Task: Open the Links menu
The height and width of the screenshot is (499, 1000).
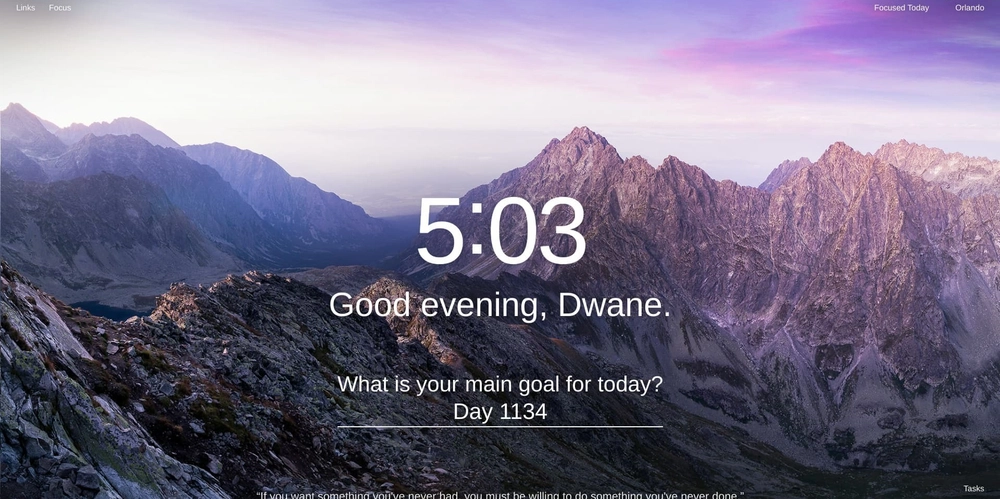Action: click(x=25, y=8)
